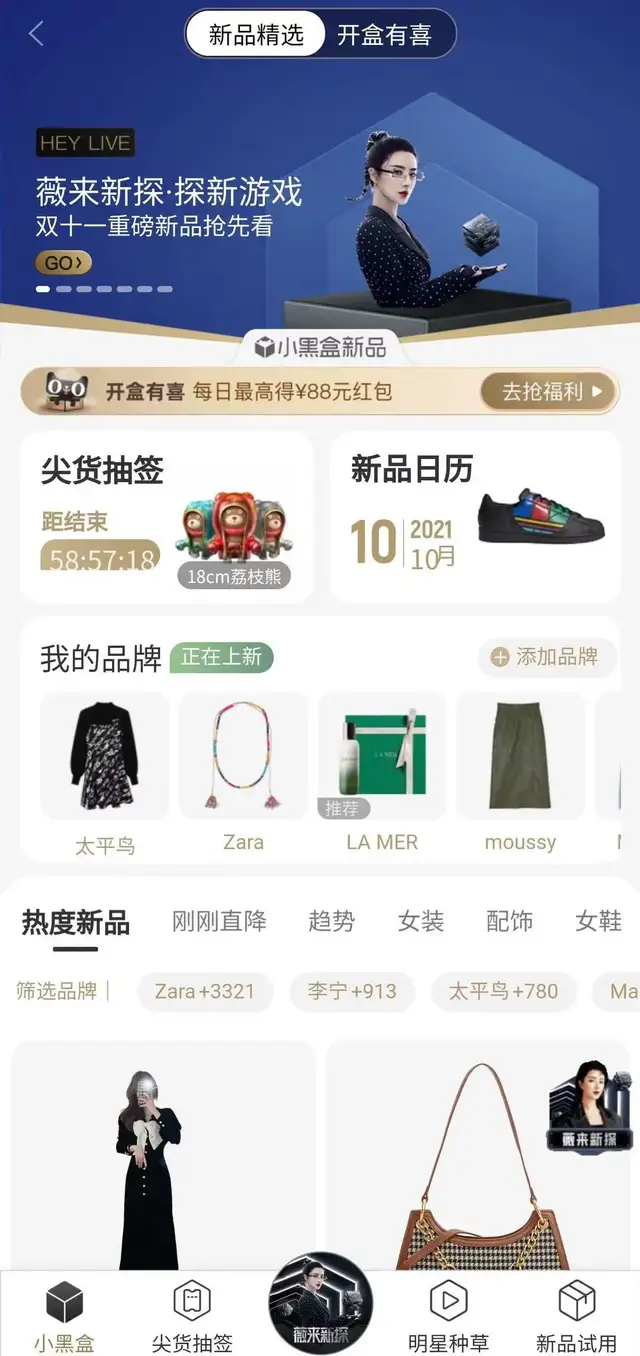This screenshot has width=640, height=1356.
Task: Switch to the 开盒有喜 tab
Action: (x=384, y=35)
